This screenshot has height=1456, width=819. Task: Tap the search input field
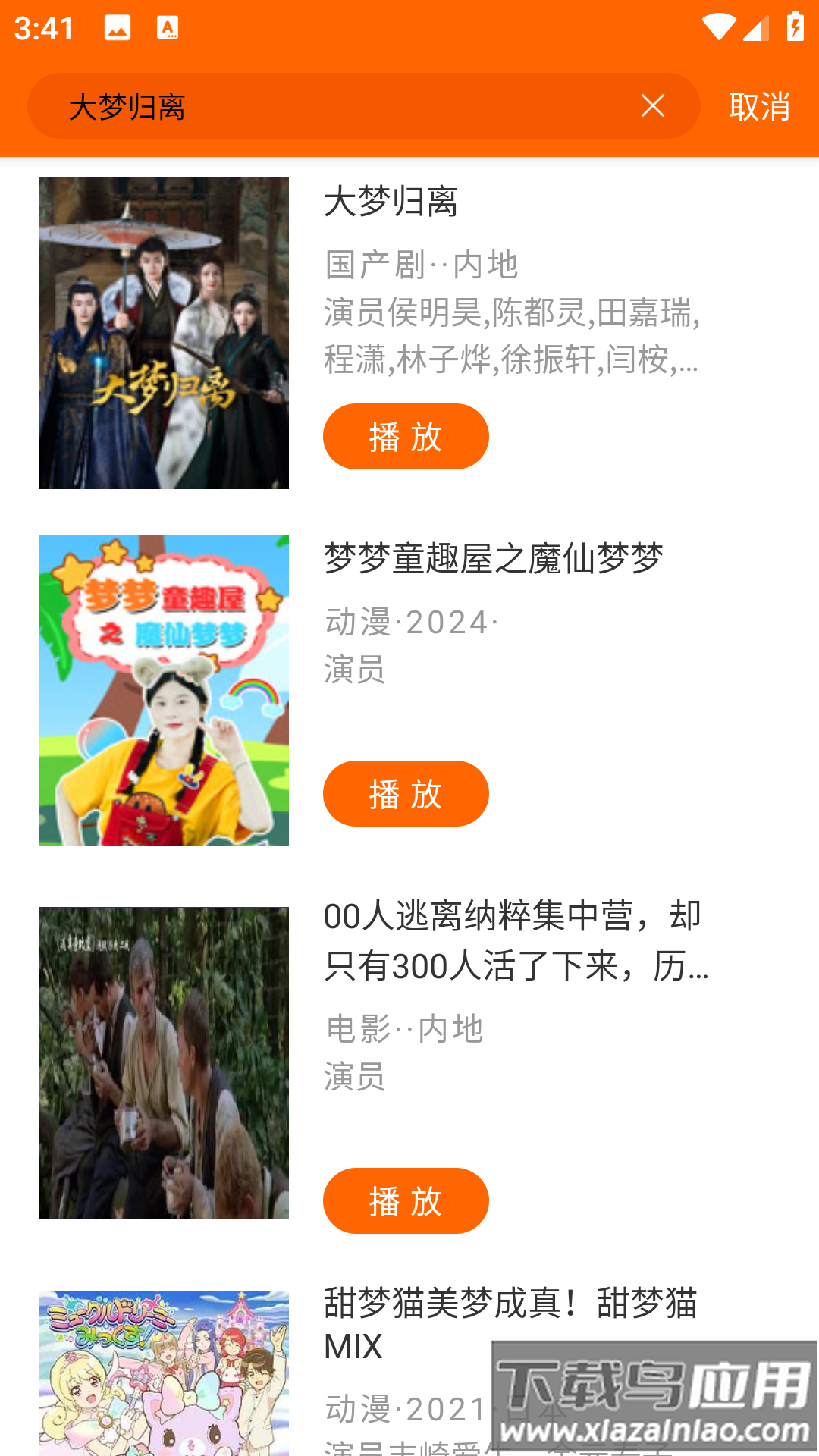click(x=303, y=107)
